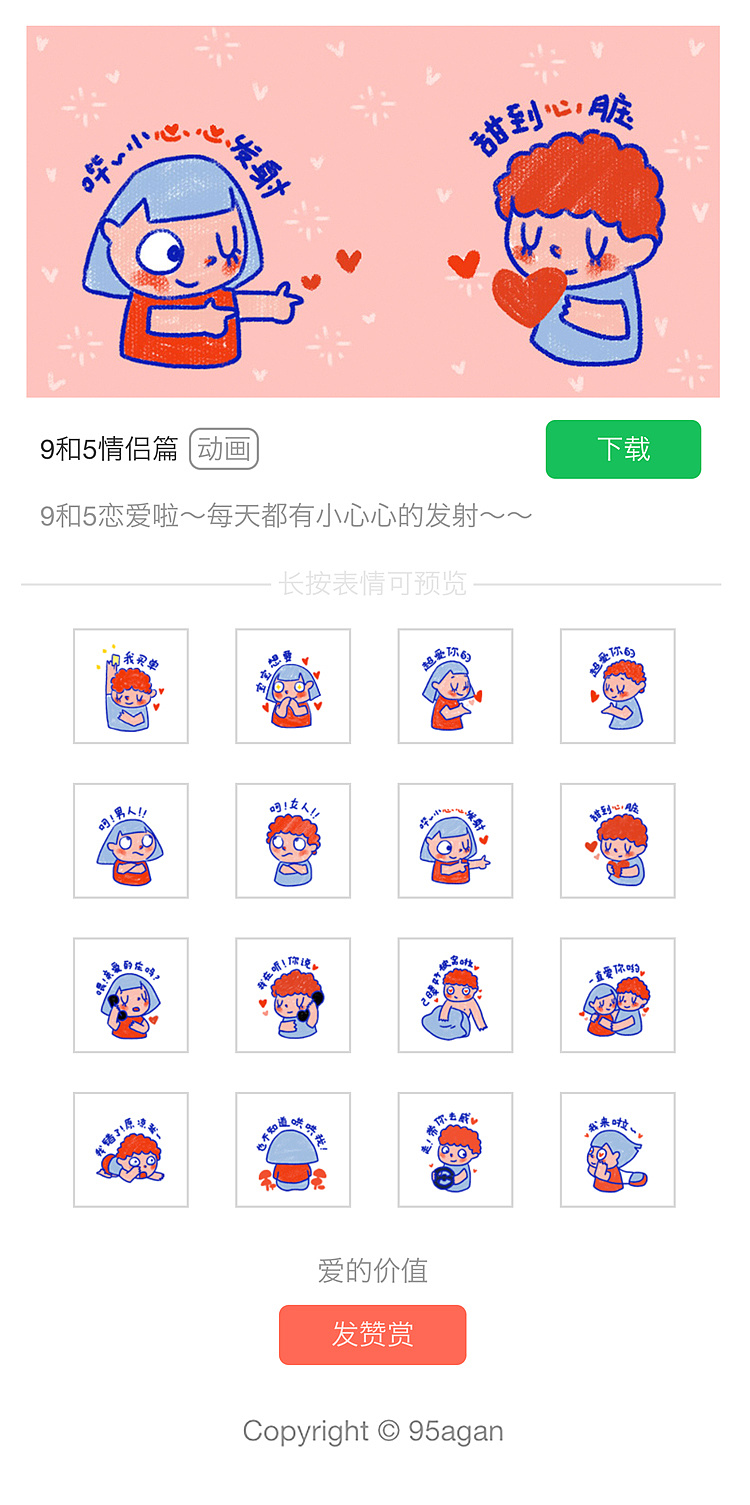Choose the small 甜到心脏 sticker tile
Screen dimensions: 750x1505
(x=618, y=841)
